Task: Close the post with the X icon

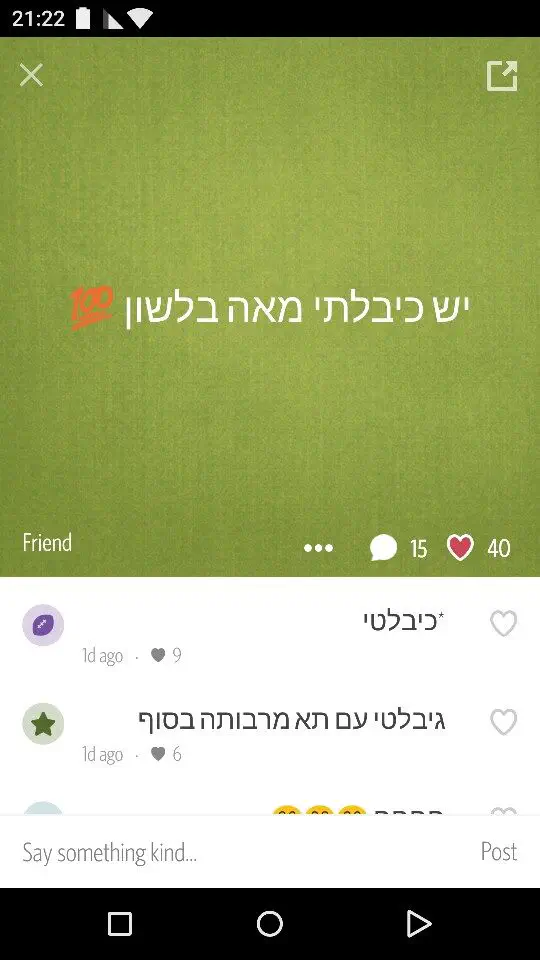Action: [31, 76]
